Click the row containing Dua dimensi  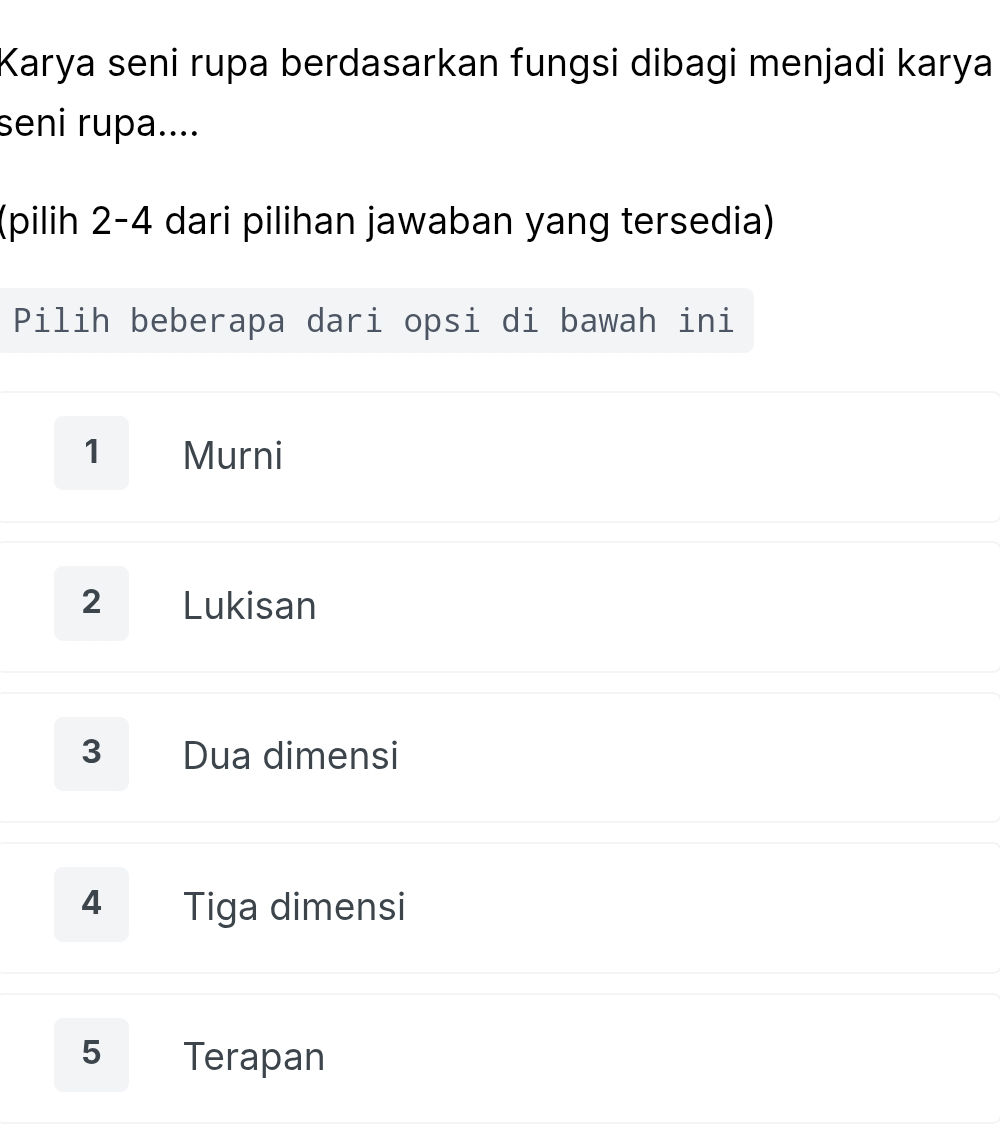click(x=500, y=756)
